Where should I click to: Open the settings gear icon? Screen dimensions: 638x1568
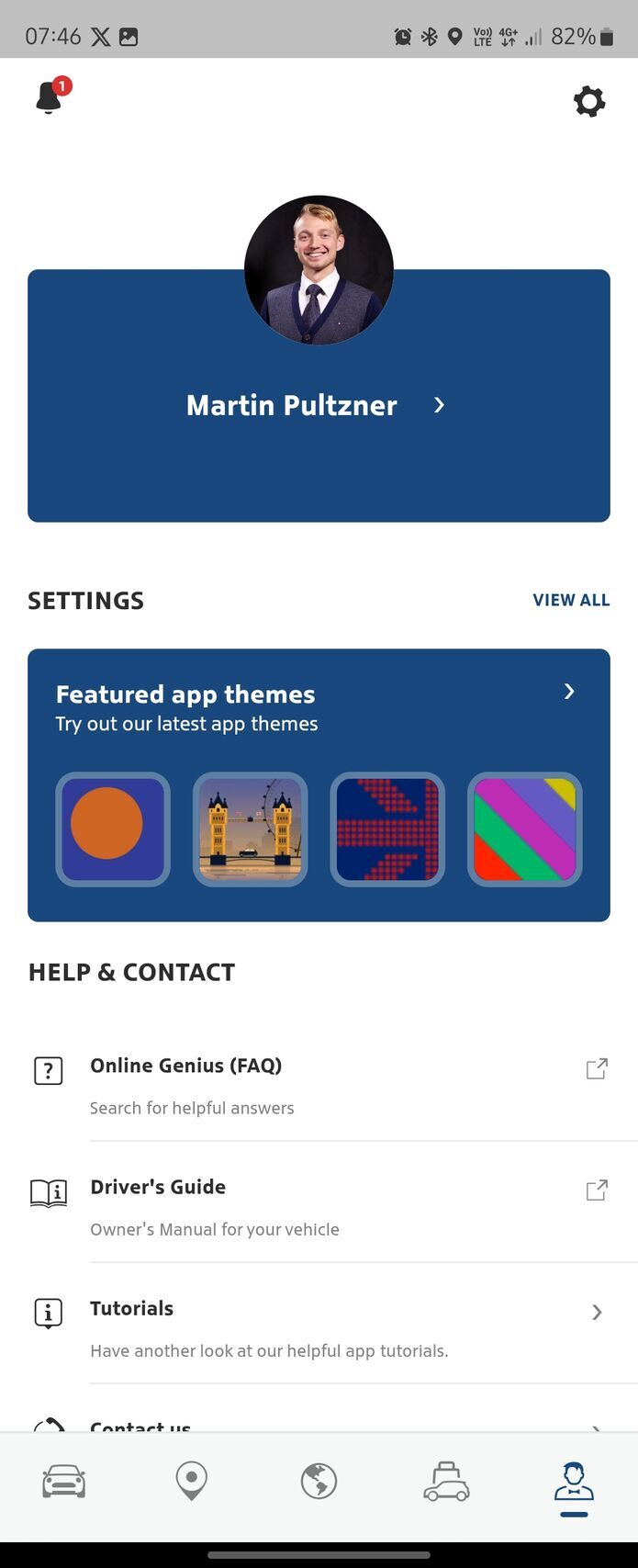coord(589,101)
